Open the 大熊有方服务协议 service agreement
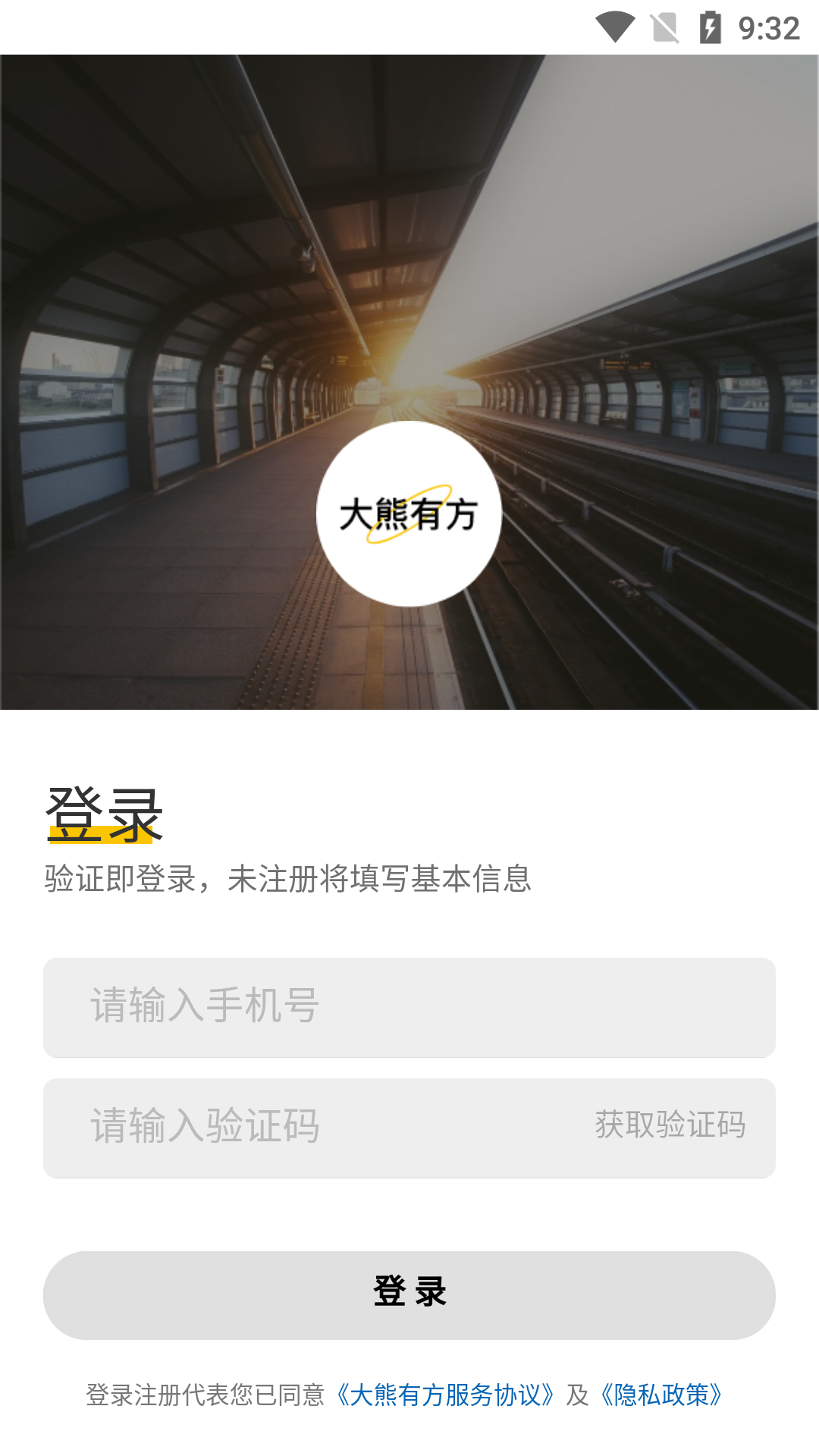Image resolution: width=819 pixels, height=1456 pixels. click(445, 1395)
